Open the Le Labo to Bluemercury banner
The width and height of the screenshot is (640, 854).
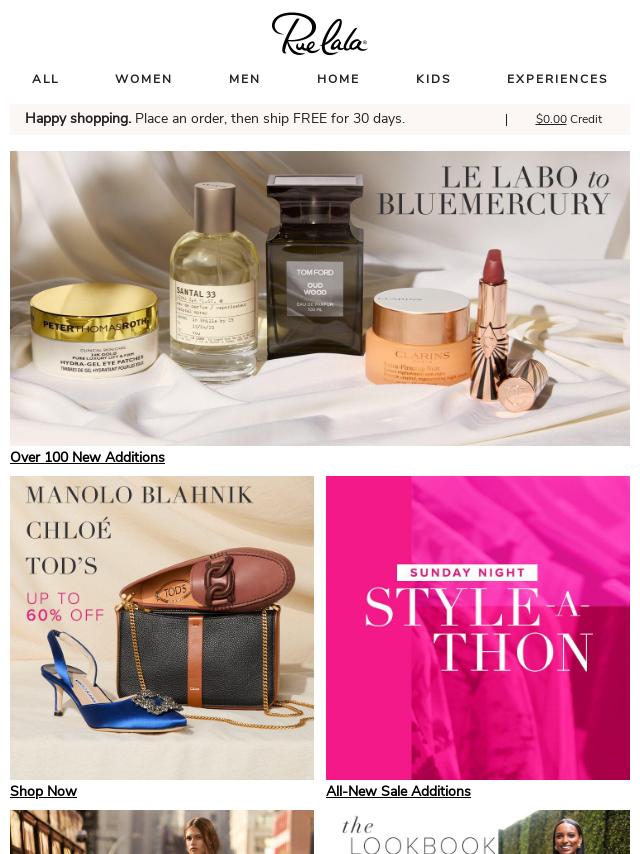coord(320,298)
